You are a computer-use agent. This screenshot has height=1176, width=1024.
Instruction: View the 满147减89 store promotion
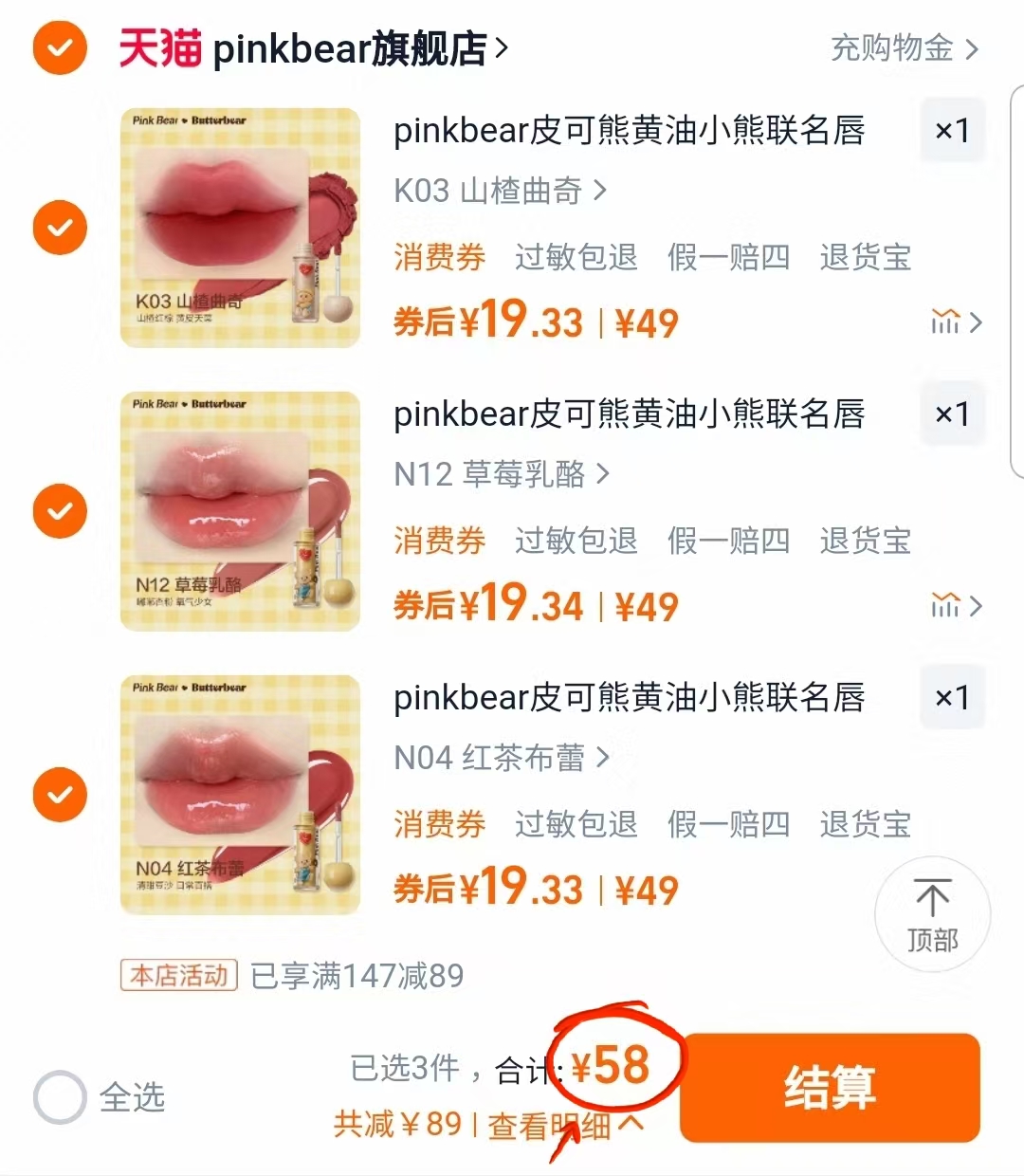pyautogui.click(x=356, y=976)
